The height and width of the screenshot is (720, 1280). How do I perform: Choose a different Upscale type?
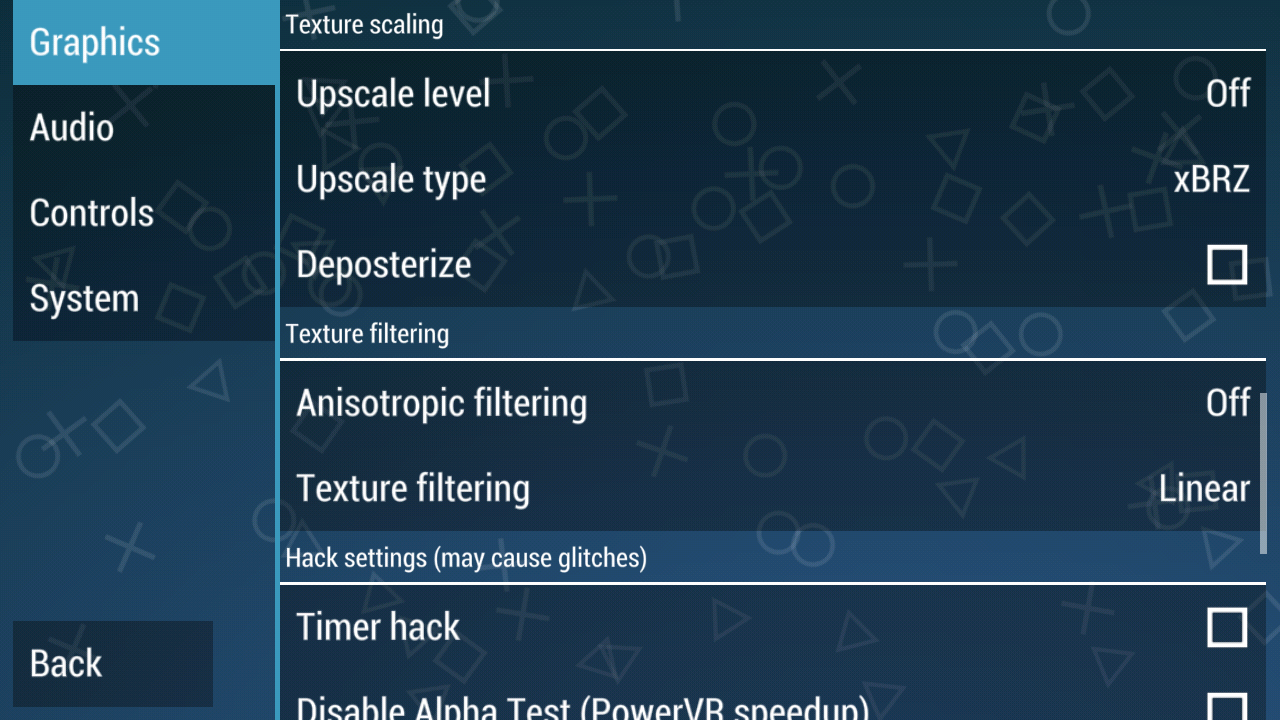(x=770, y=180)
